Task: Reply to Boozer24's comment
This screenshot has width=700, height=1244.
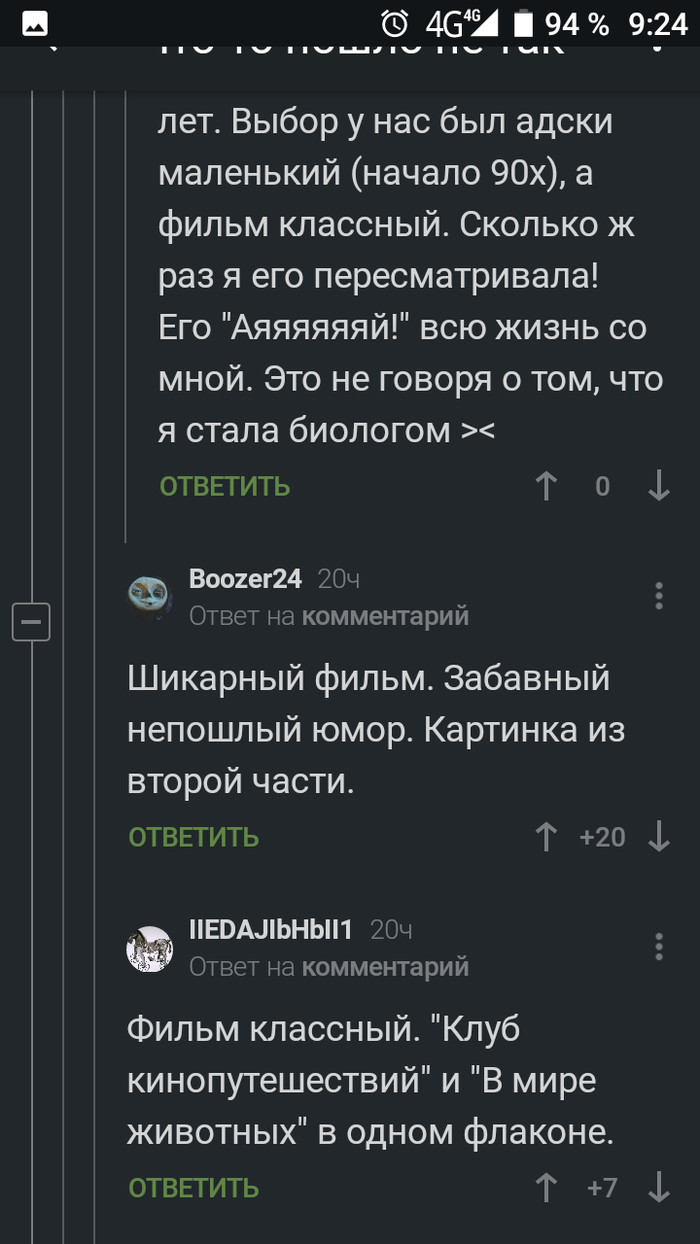Action: tap(193, 837)
